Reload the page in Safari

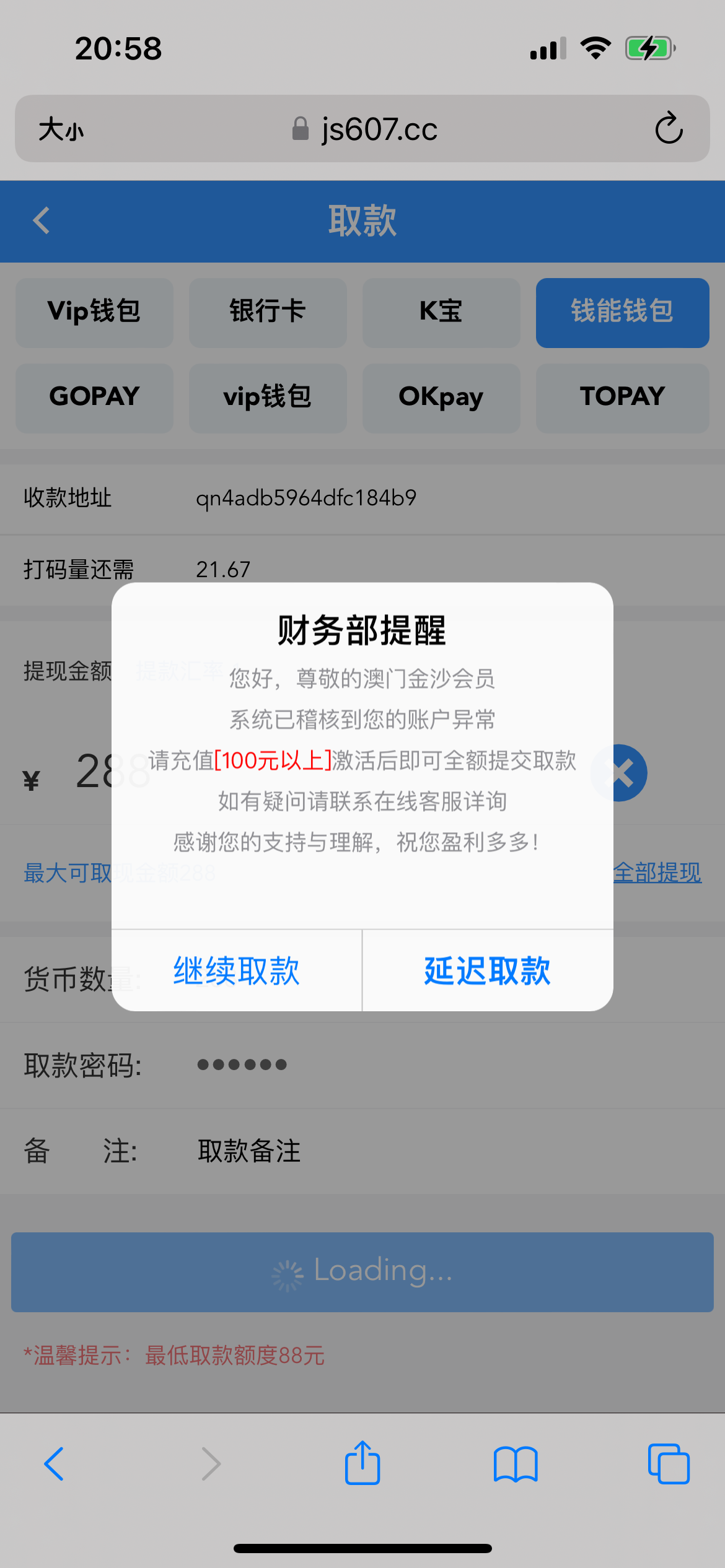[669, 129]
